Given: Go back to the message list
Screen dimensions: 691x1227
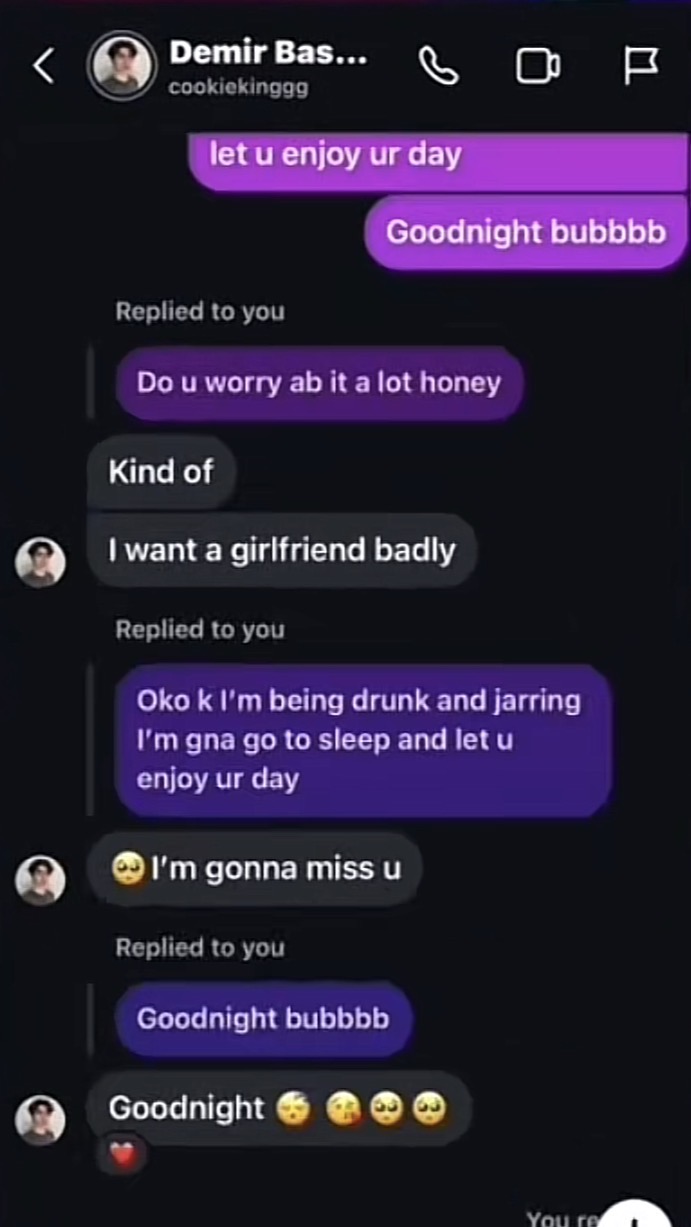Looking at the screenshot, I should coord(43,67).
